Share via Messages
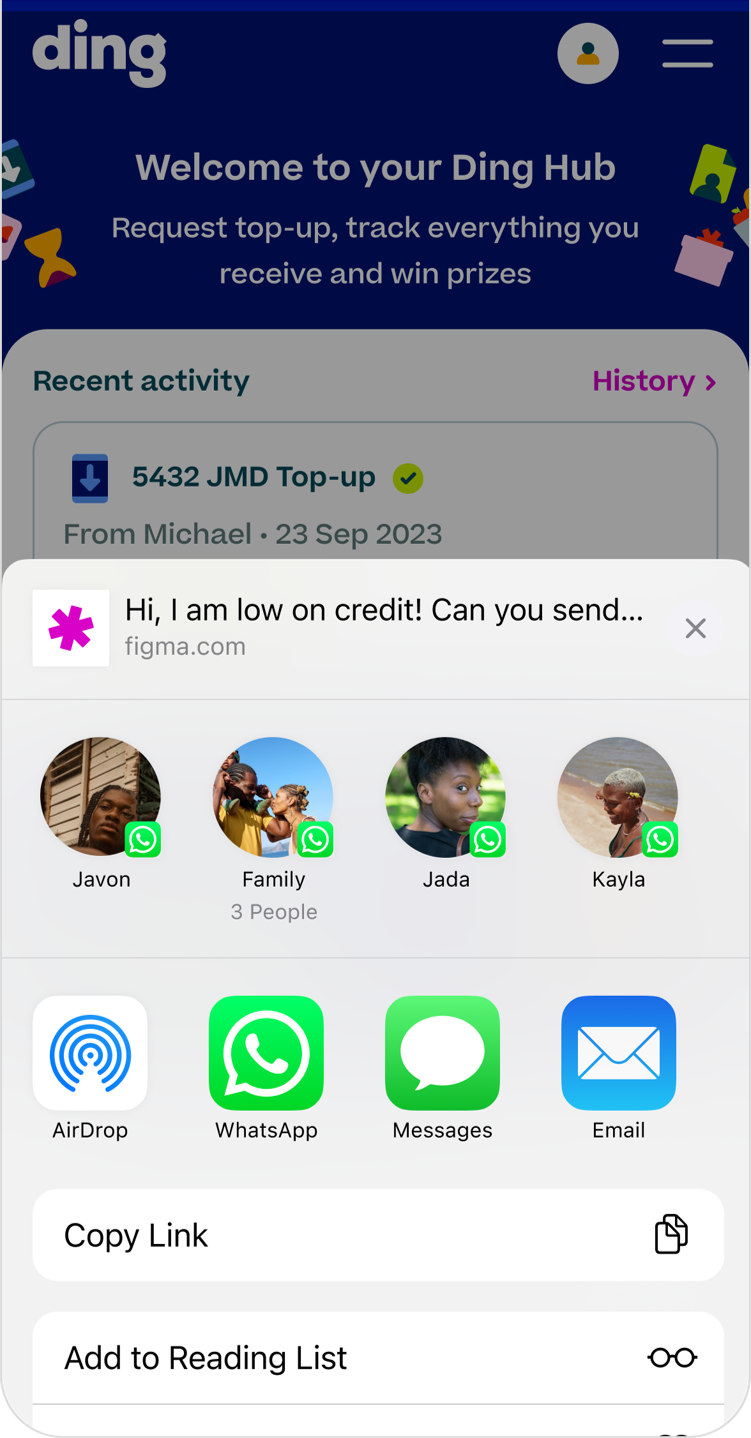The height and width of the screenshot is (1438, 751). pos(442,1053)
